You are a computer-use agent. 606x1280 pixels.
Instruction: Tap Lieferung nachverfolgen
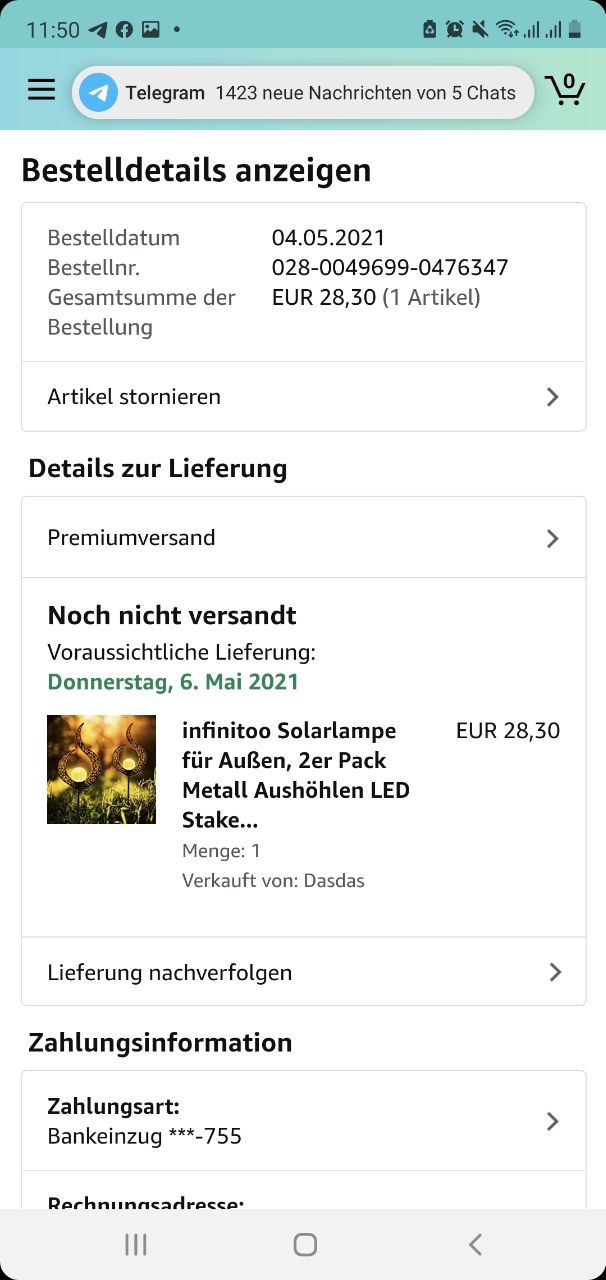[303, 972]
